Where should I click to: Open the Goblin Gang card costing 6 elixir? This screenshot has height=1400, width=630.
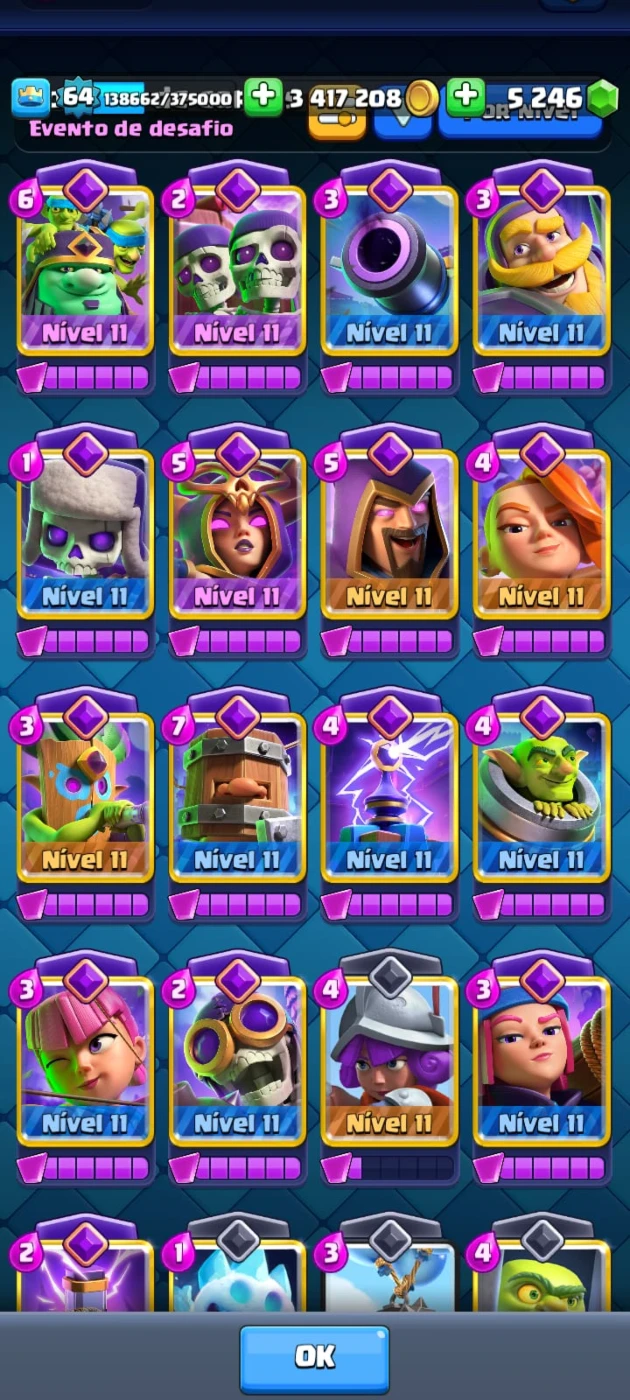(x=86, y=268)
